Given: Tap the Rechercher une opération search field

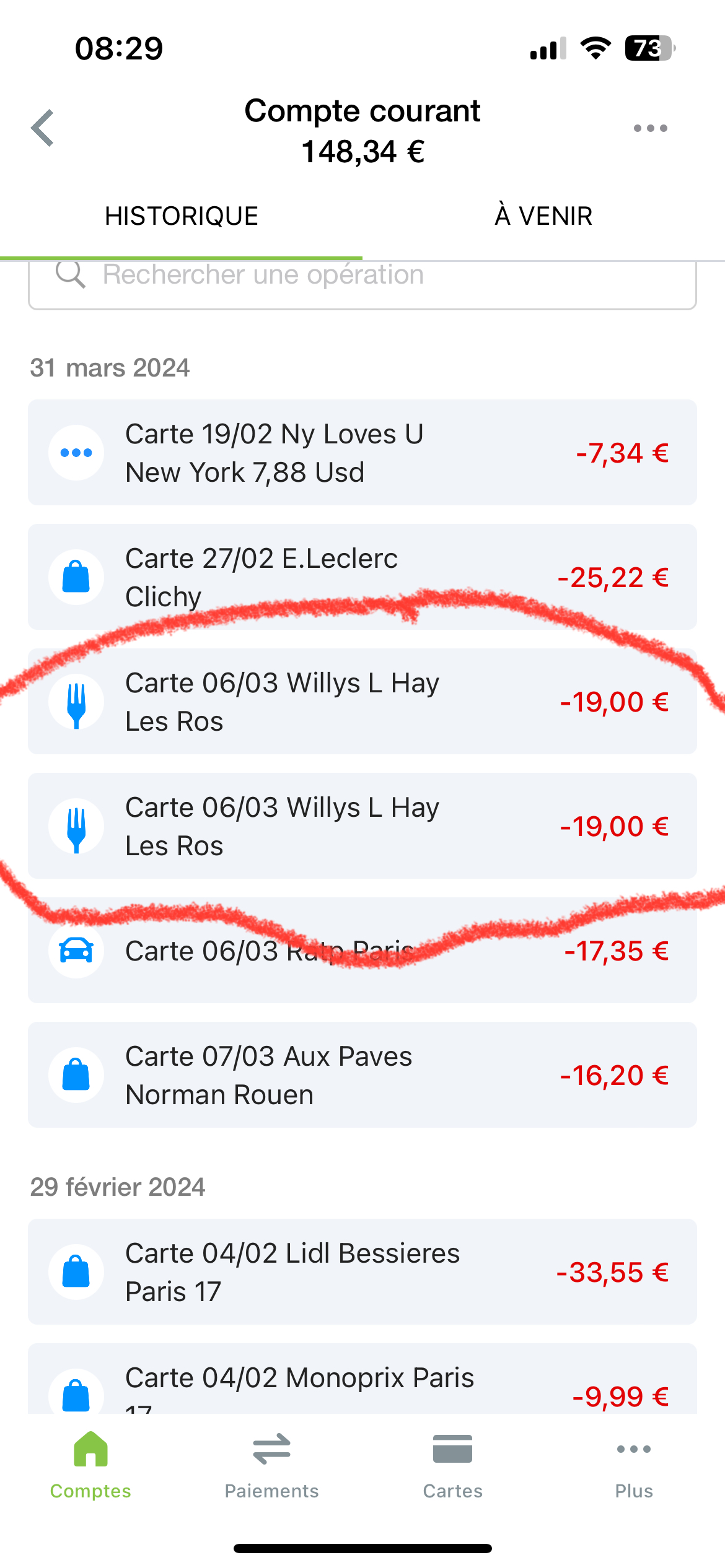Looking at the screenshot, I should (362, 282).
